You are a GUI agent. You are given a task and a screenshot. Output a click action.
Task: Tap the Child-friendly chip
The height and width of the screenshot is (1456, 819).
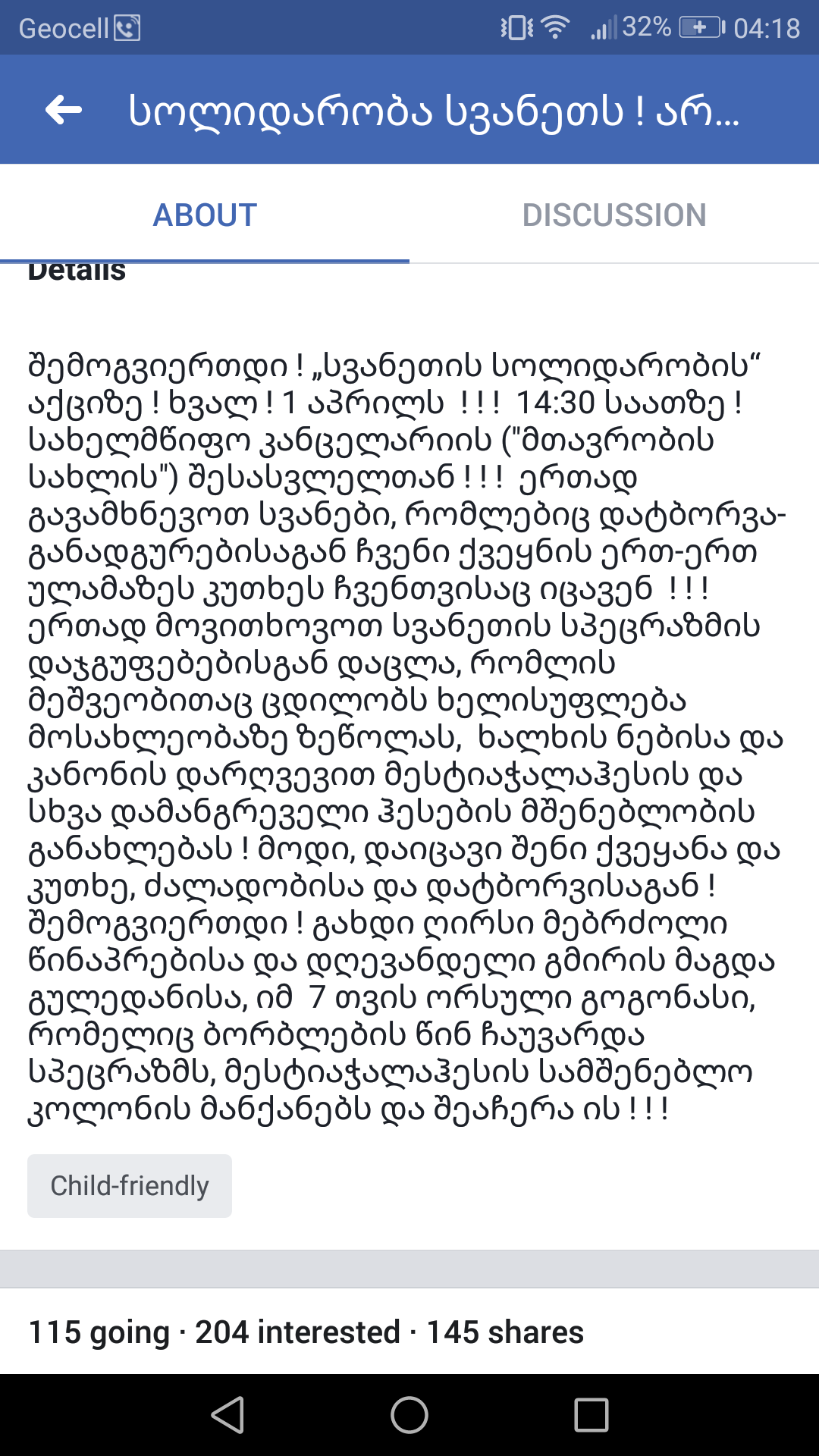pos(130,1186)
